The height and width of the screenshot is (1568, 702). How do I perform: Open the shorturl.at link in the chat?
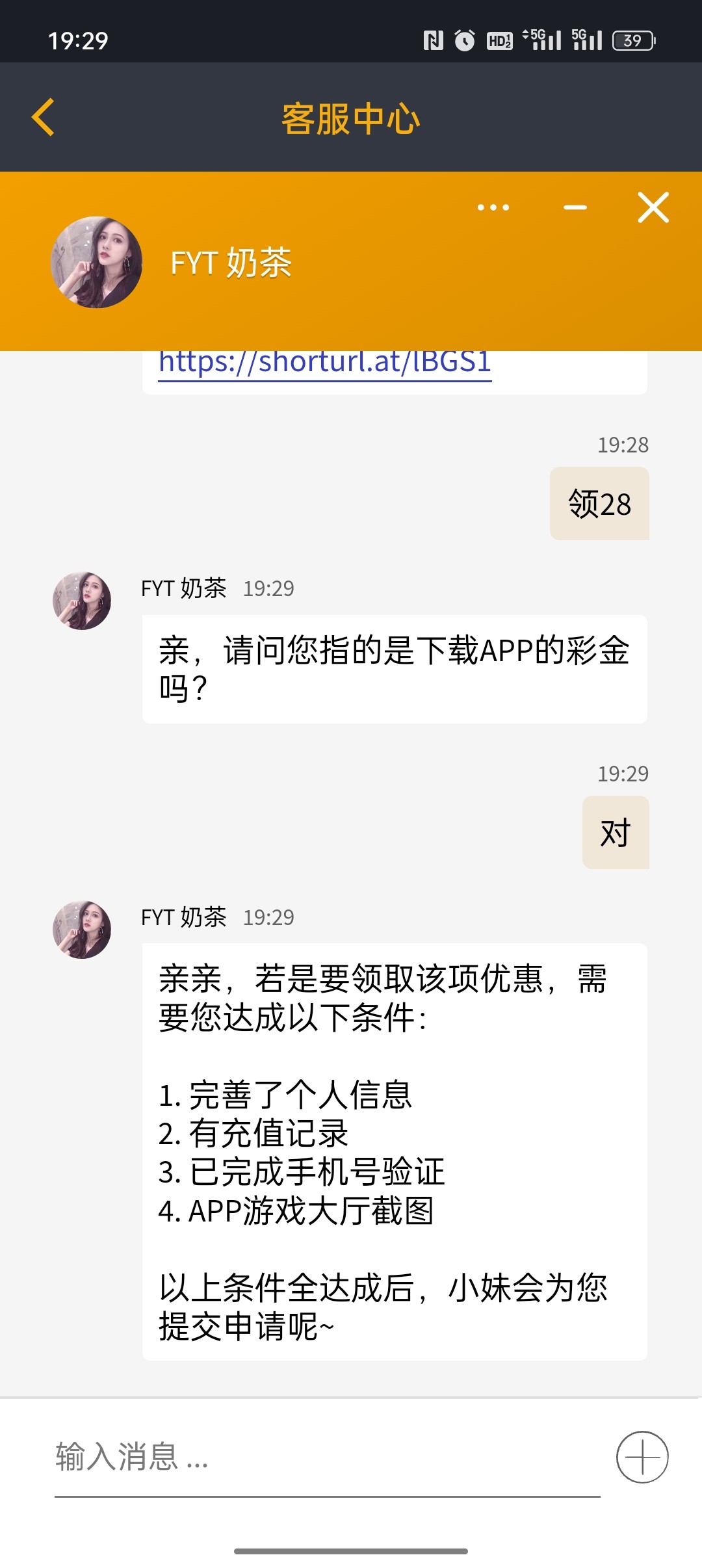click(324, 363)
